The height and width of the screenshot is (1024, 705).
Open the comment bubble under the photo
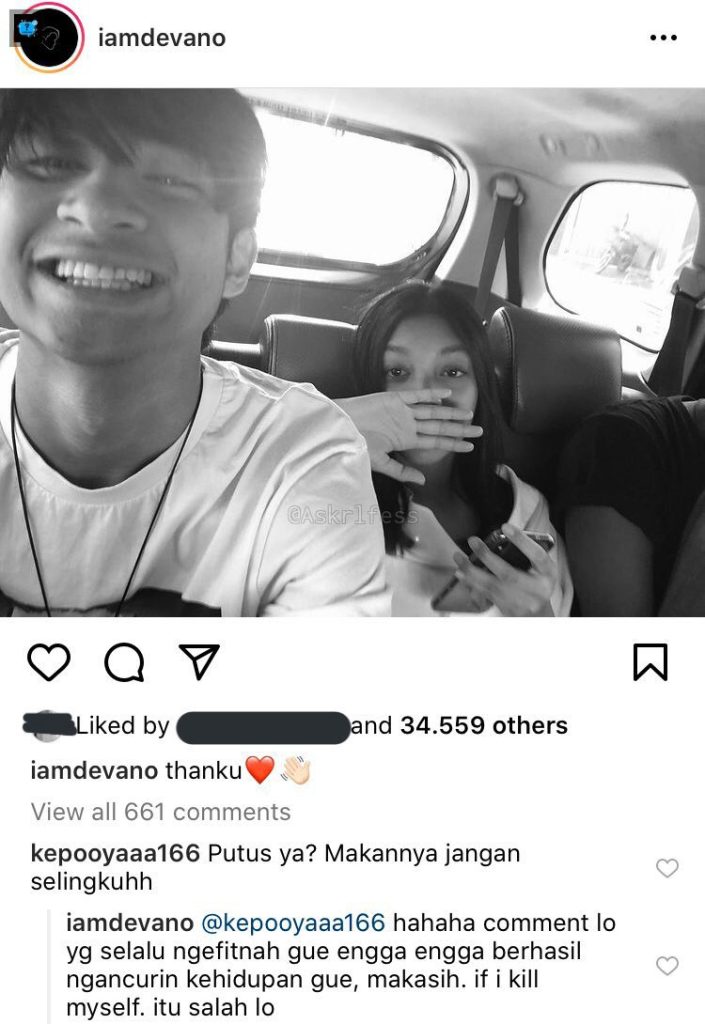pyautogui.click(x=124, y=662)
